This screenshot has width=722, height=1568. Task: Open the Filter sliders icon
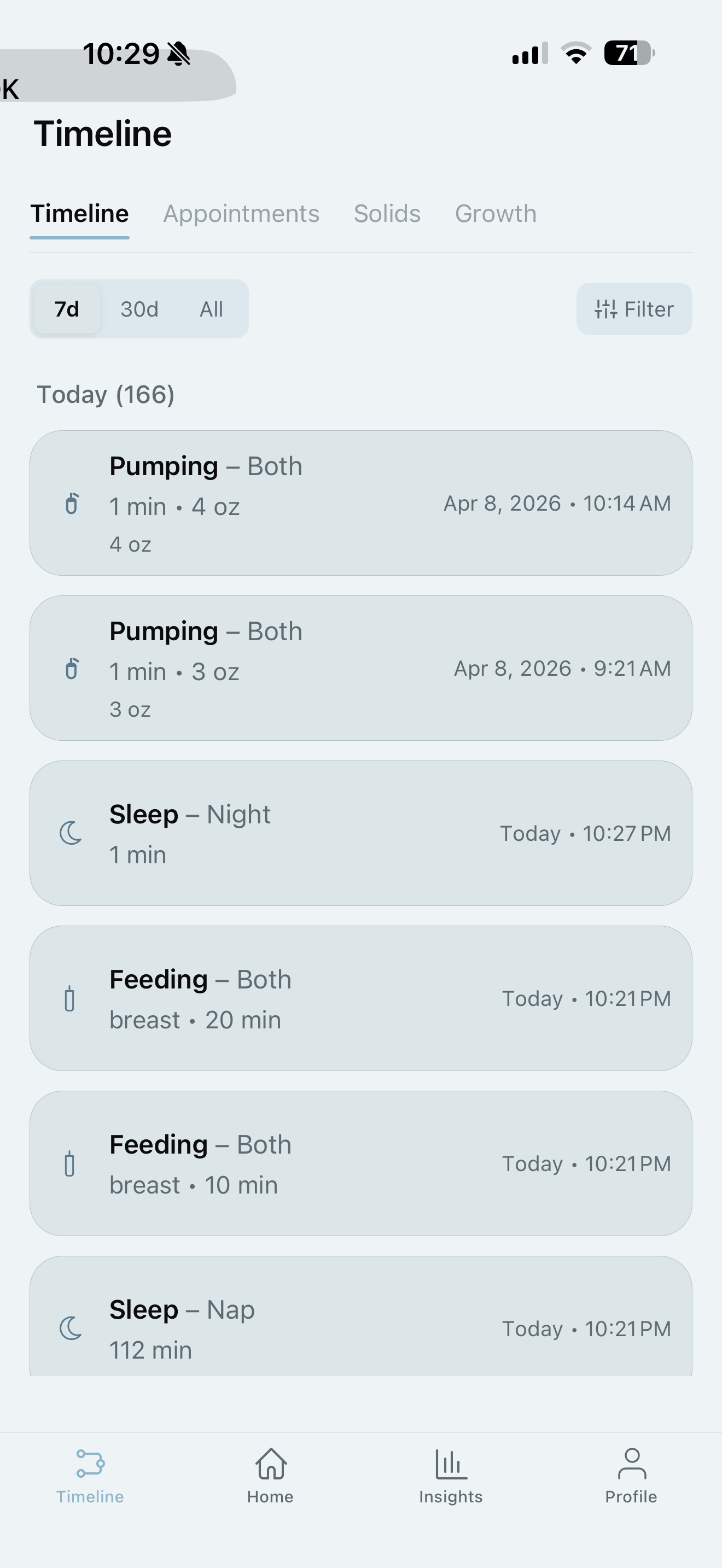point(607,308)
